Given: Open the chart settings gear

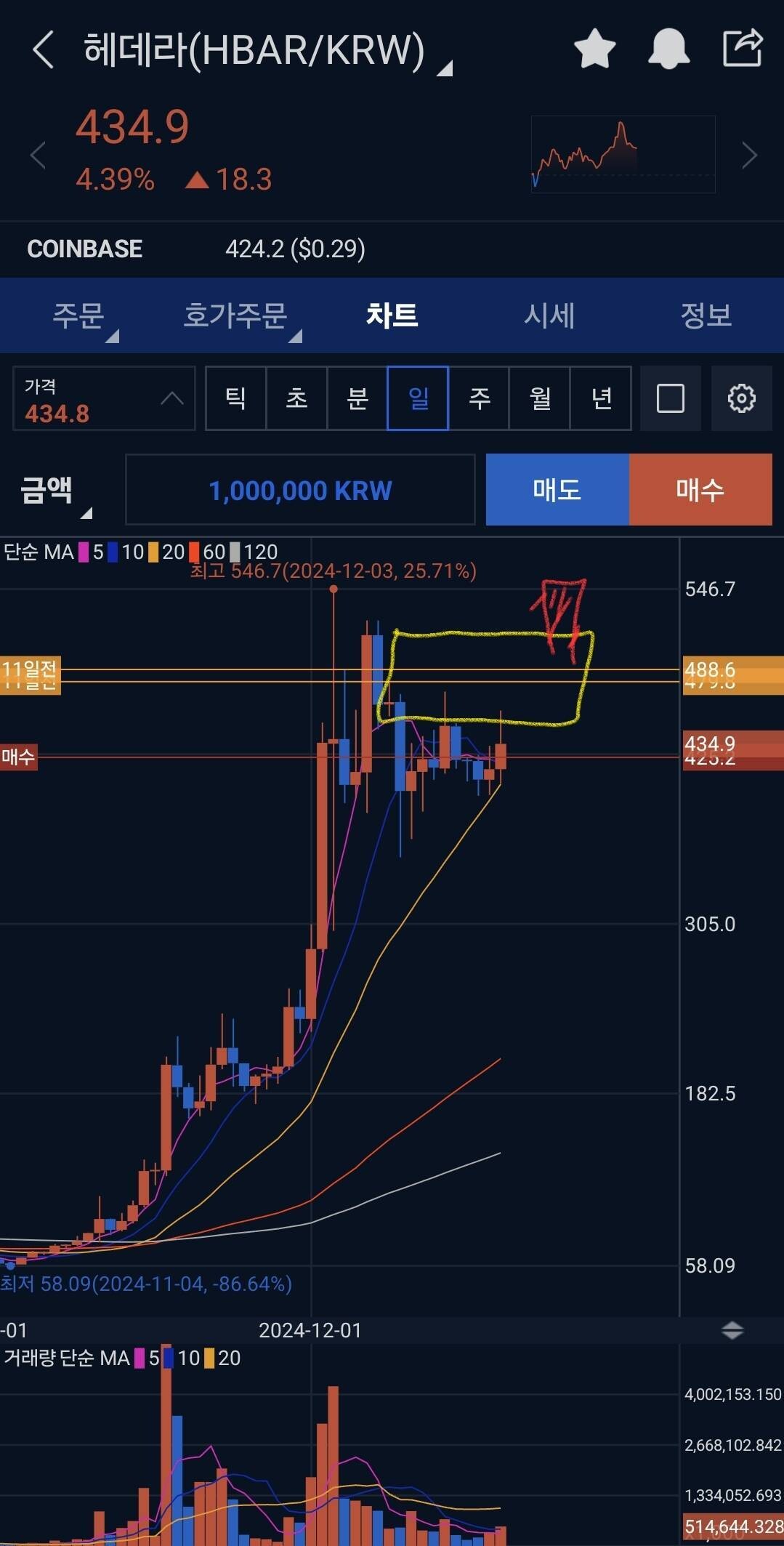Looking at the screenshot, I should click(x=741, y=398).
